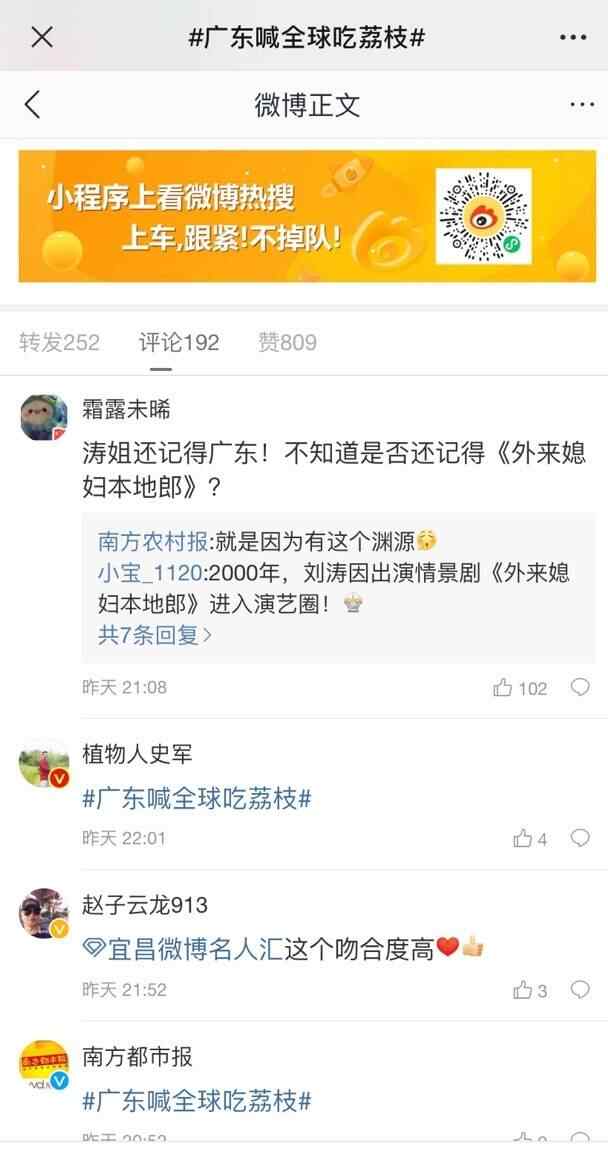Image resolution: width=608 pixels, height=1155 pixels.
Task: Go back from 微博正文
Action: pyautogui.click(x=32, y=105)
